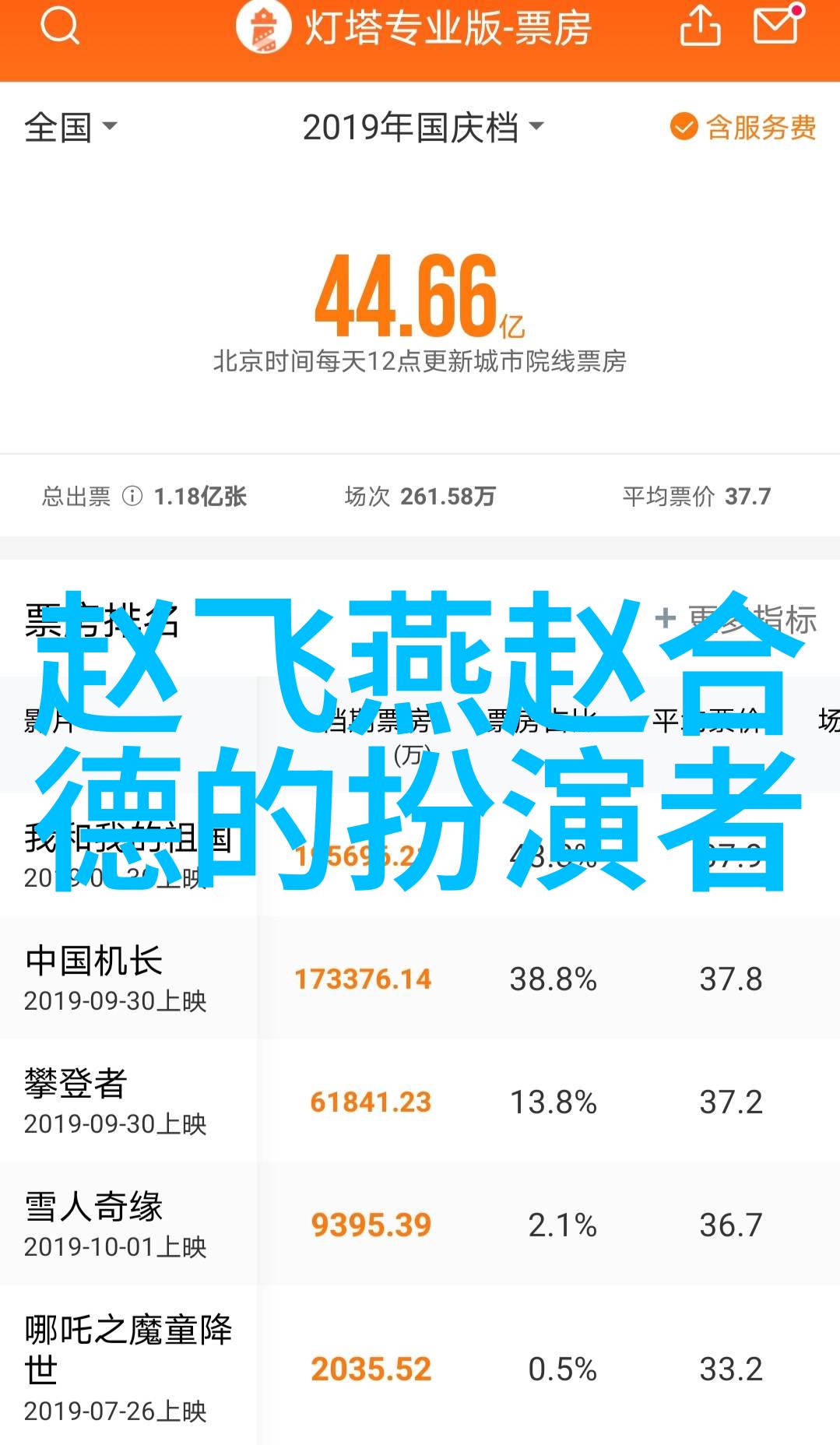Expand the 全国 region dropdown
The image size is (840, 1445).
point(71,127)
